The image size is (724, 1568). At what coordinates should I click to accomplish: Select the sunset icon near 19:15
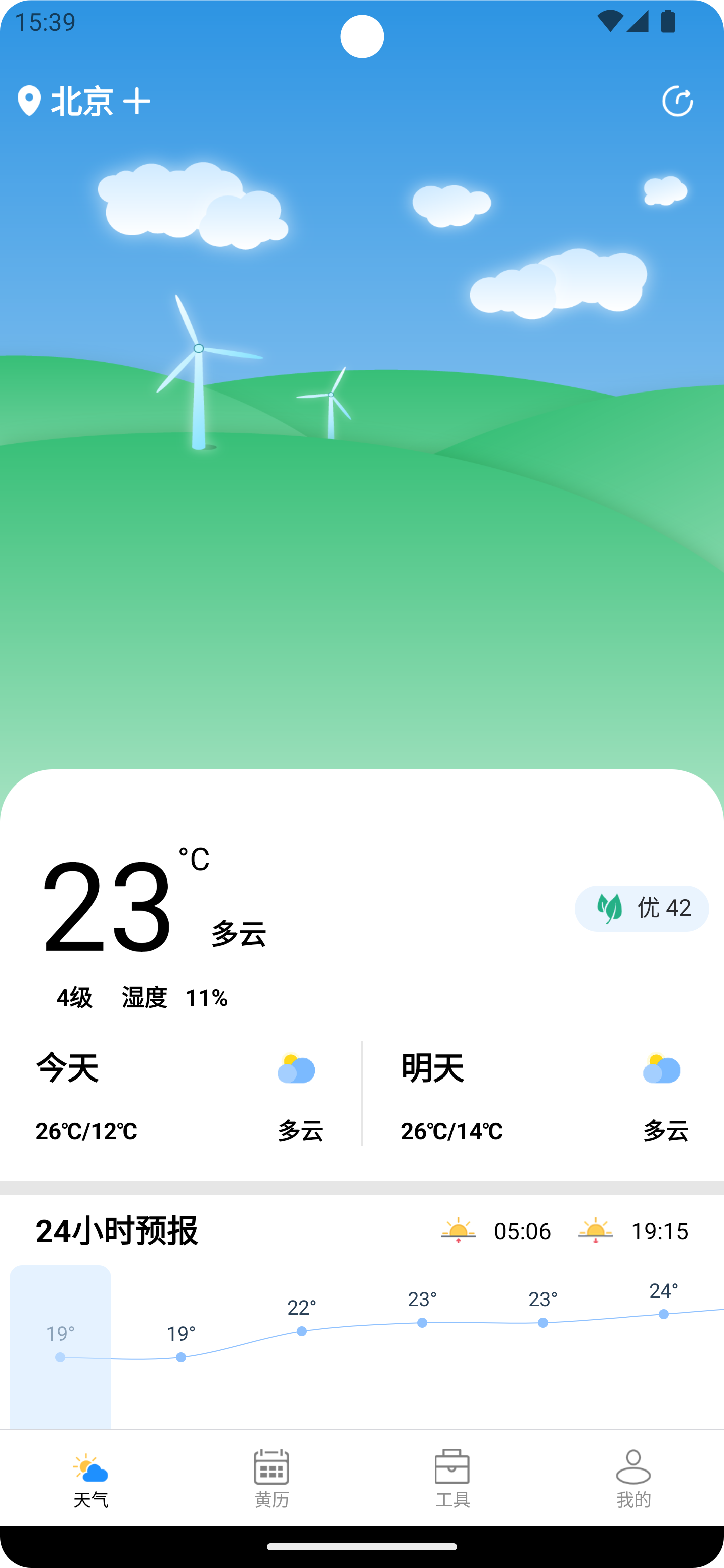click(x=594, y=1231)
